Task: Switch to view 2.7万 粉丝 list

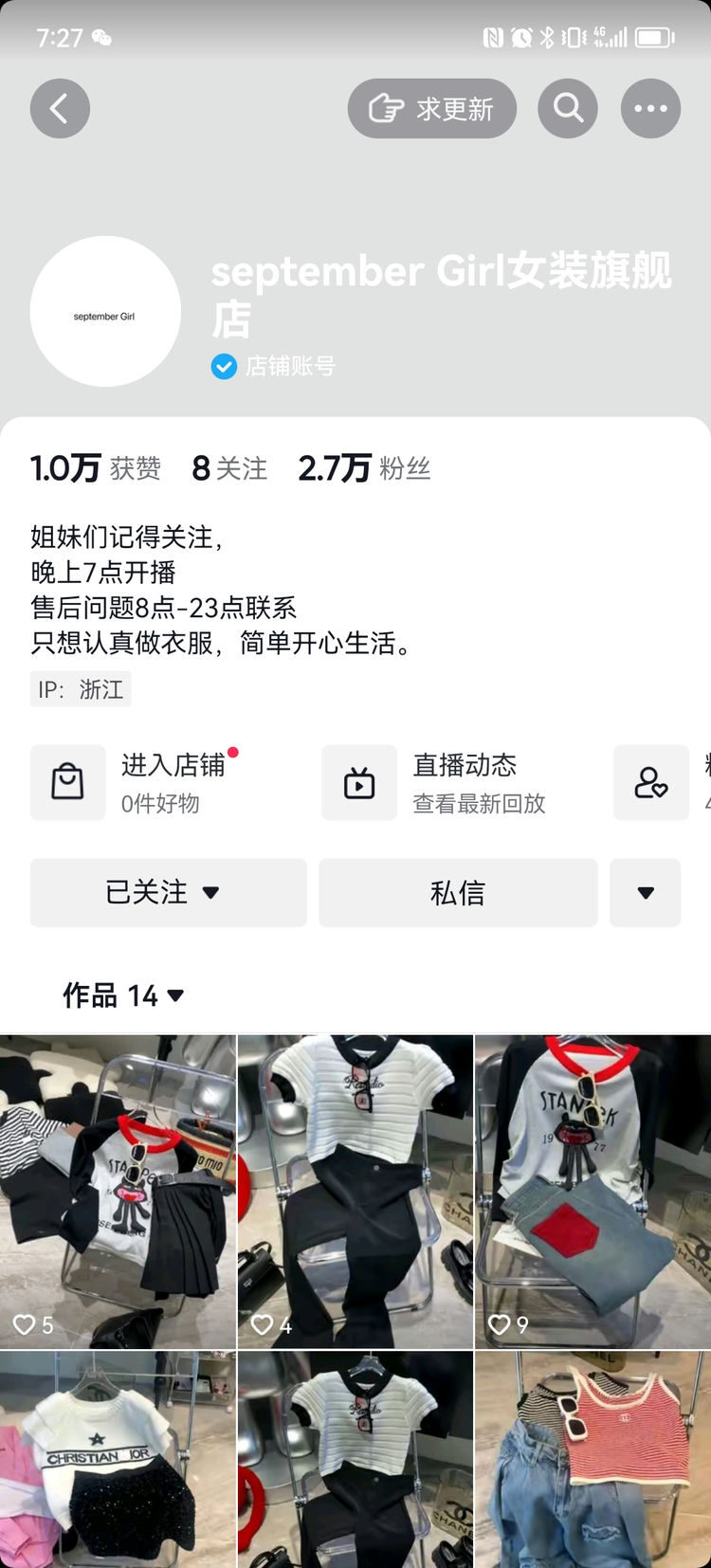Action: click(x=364, y=466)
